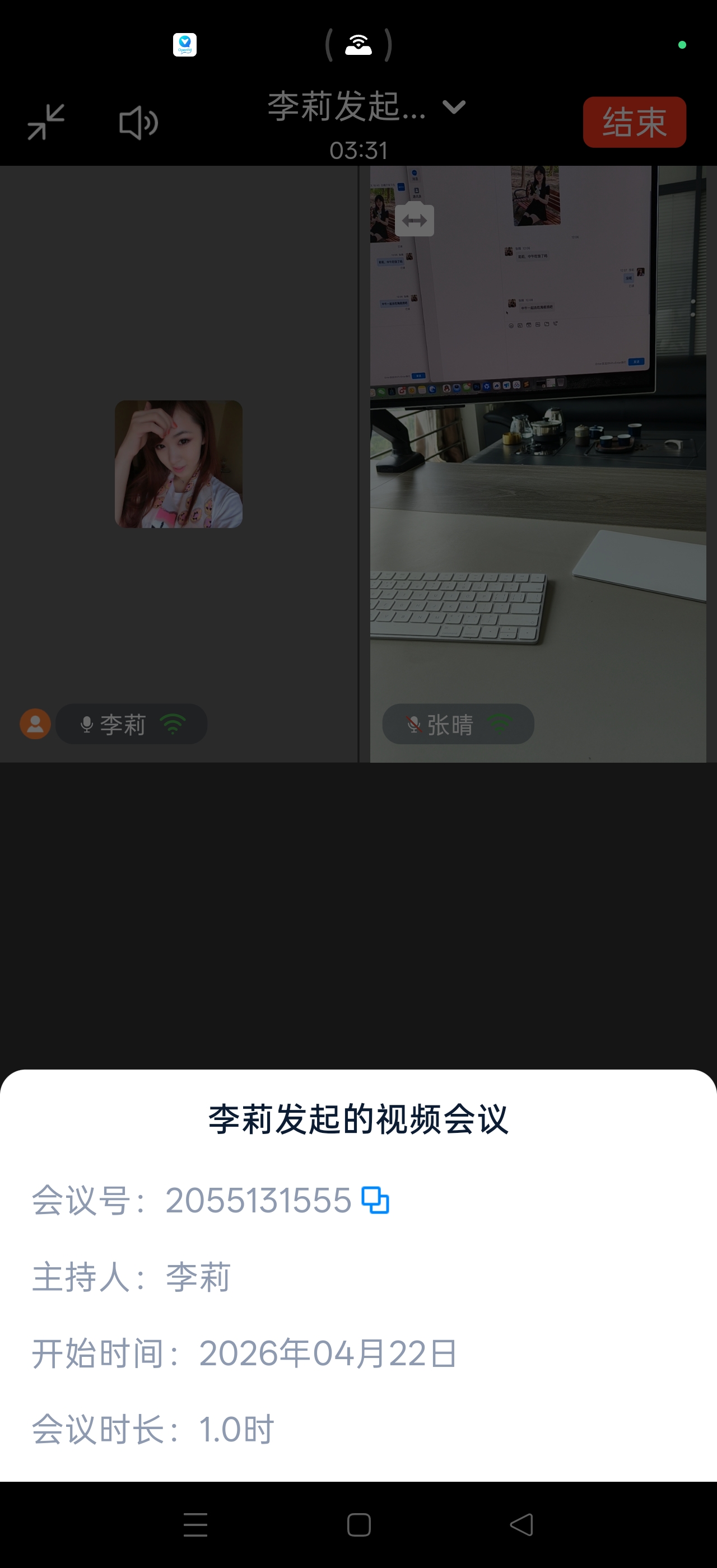This screenshot has height=1568, width=717.
Task: Collapse the meeting title dropdown chevron
Action: [454, 107]
